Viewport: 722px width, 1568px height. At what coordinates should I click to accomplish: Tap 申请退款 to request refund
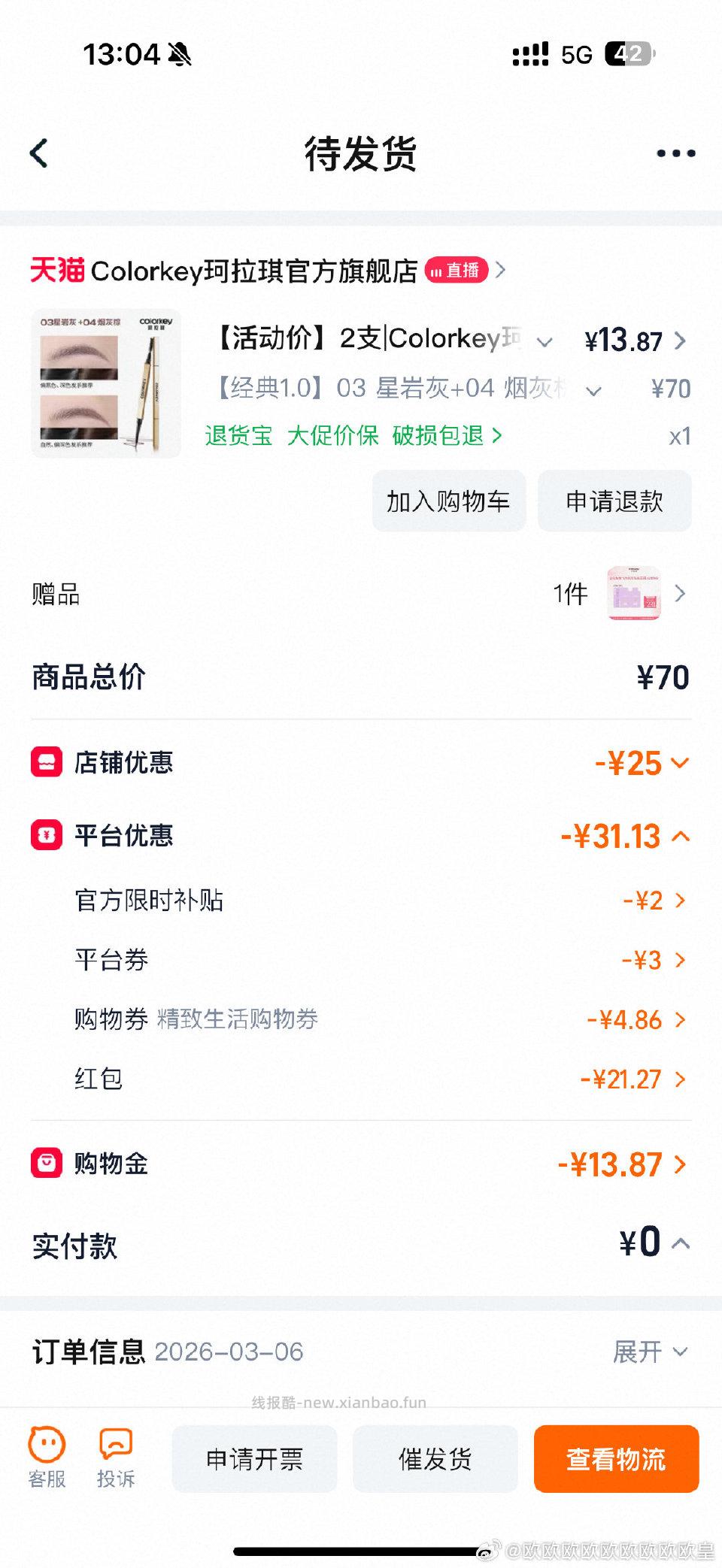coord(614,501)
